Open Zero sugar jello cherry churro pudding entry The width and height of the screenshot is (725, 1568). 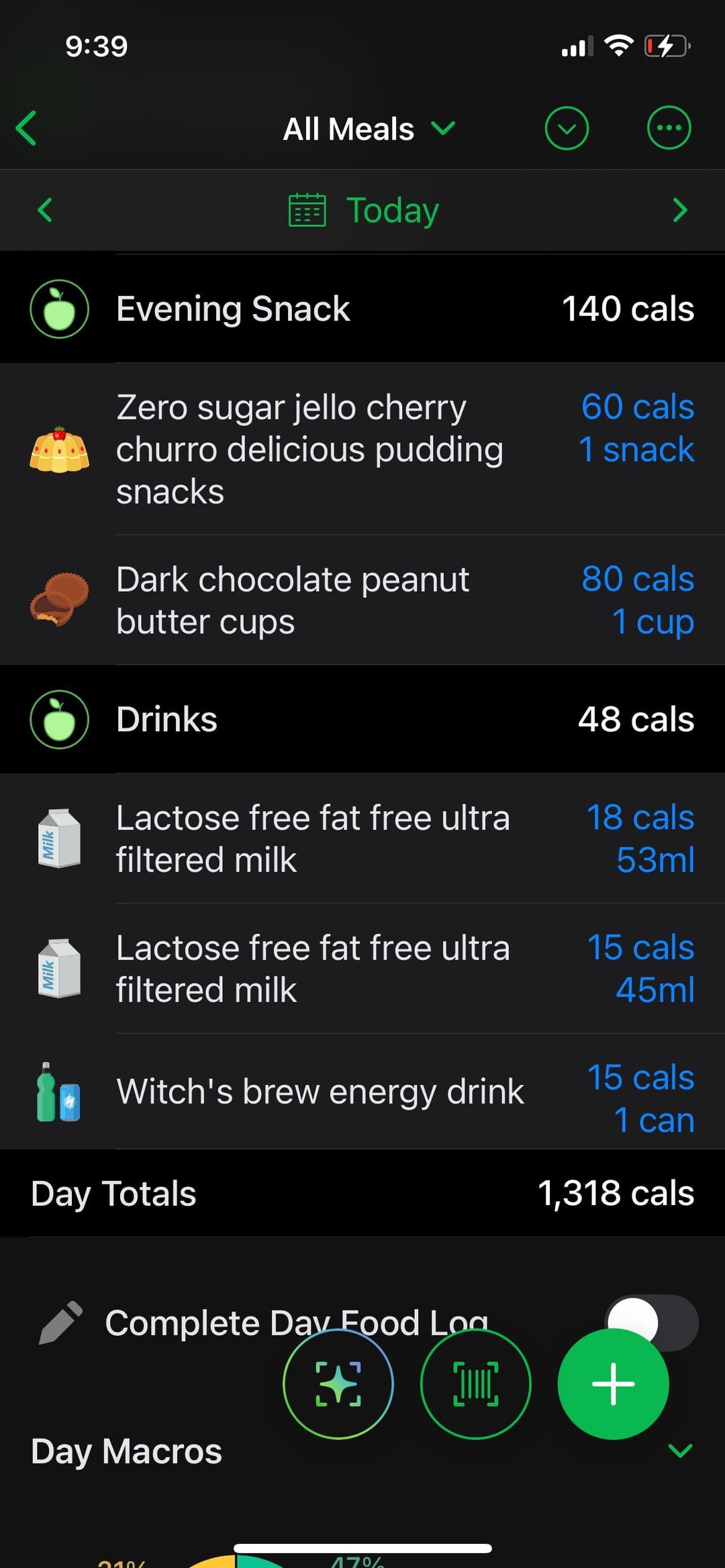(362, 449)
